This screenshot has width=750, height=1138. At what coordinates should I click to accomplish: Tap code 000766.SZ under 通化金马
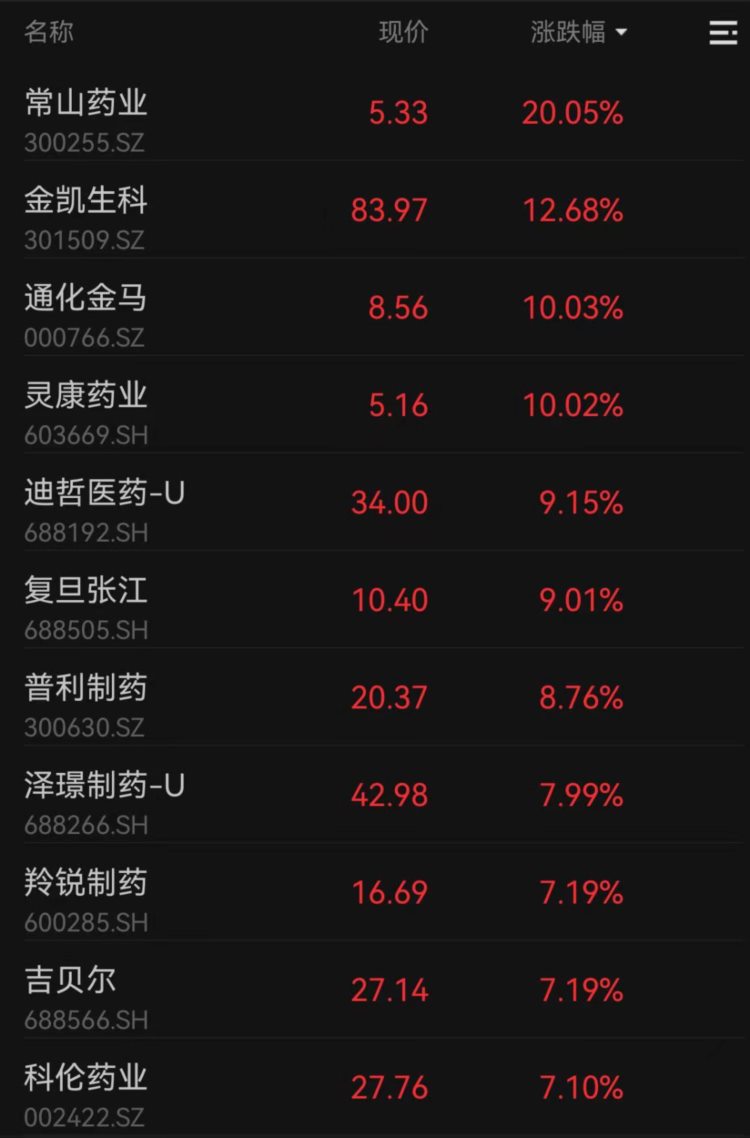click(86, 338)
